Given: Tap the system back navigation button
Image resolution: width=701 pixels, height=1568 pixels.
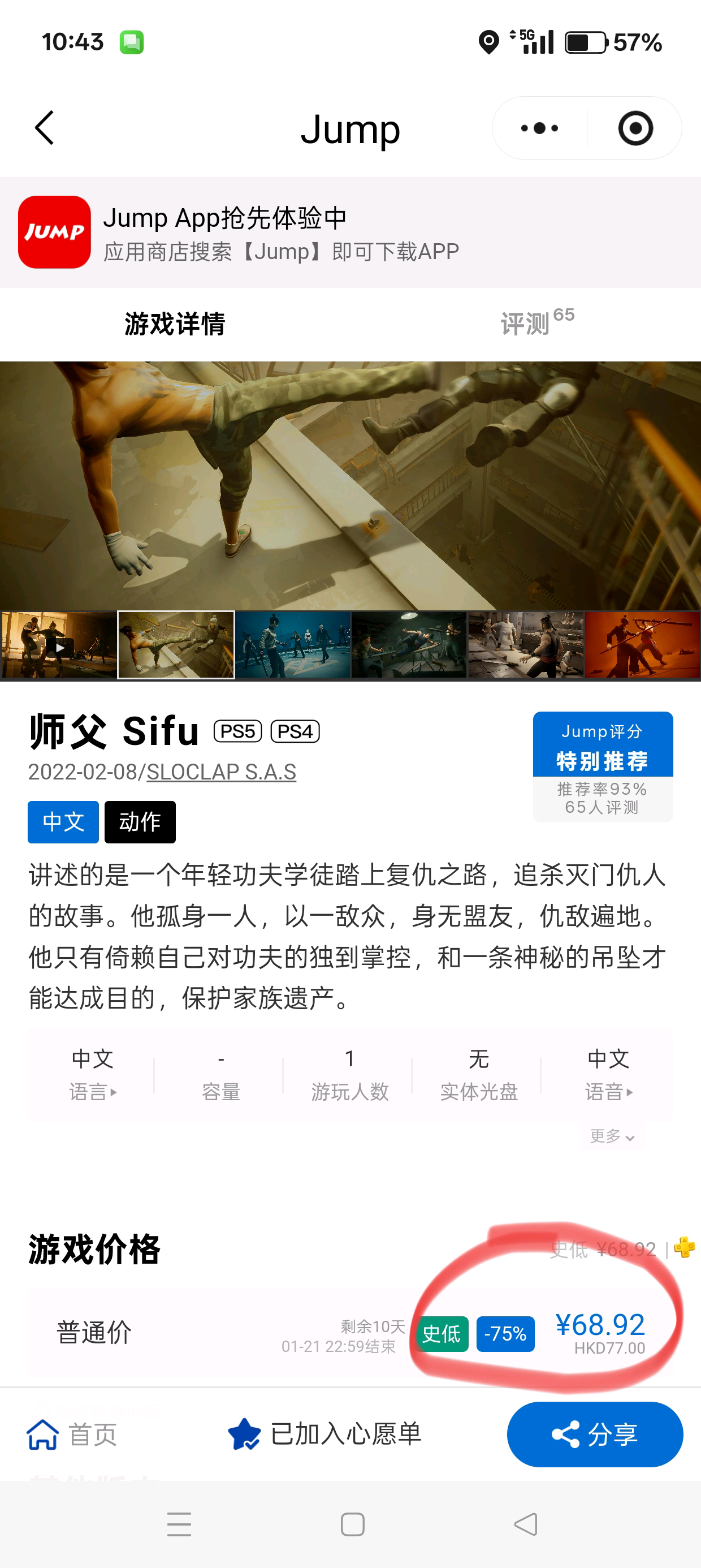Looking at the screenshot, I should click(526, 1524).
